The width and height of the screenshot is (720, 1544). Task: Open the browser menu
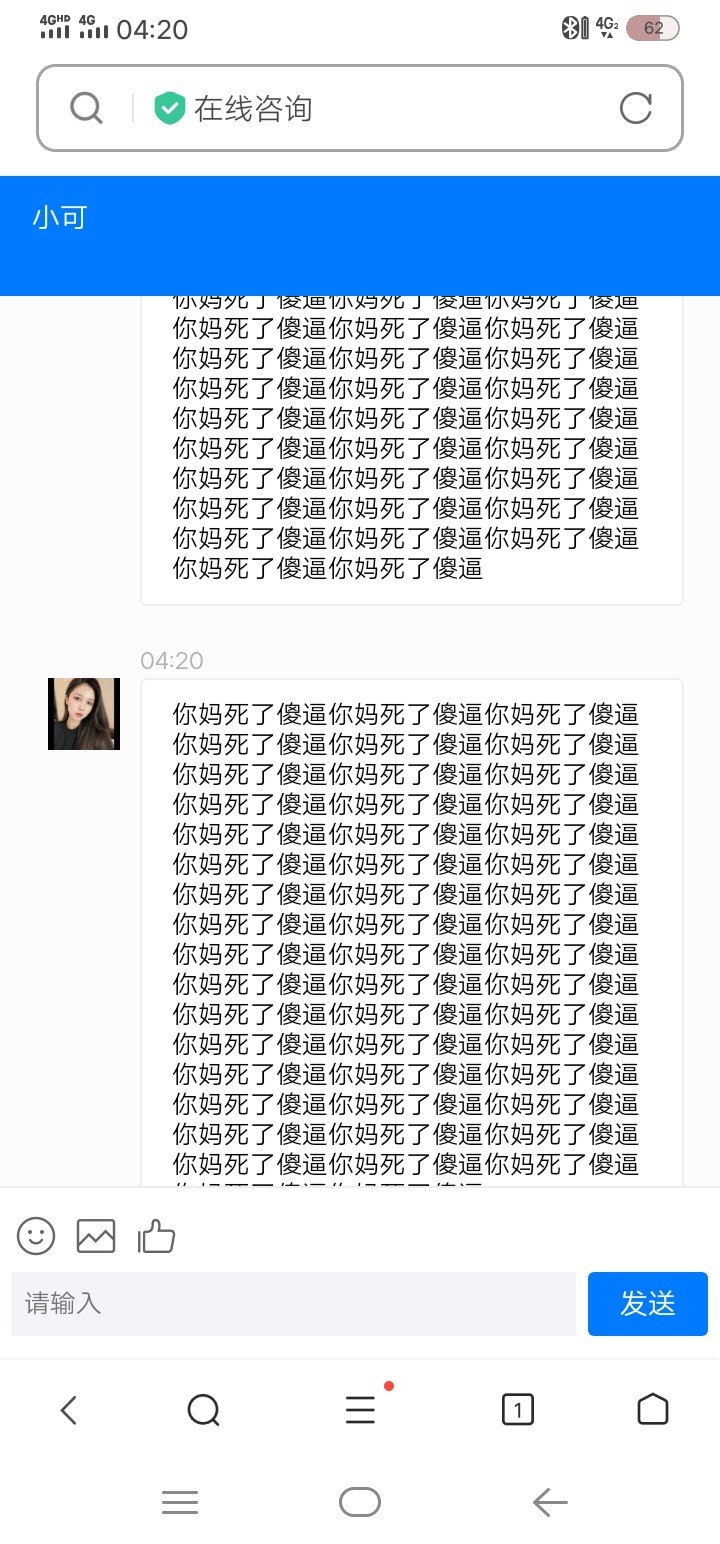coord(360,1410)
